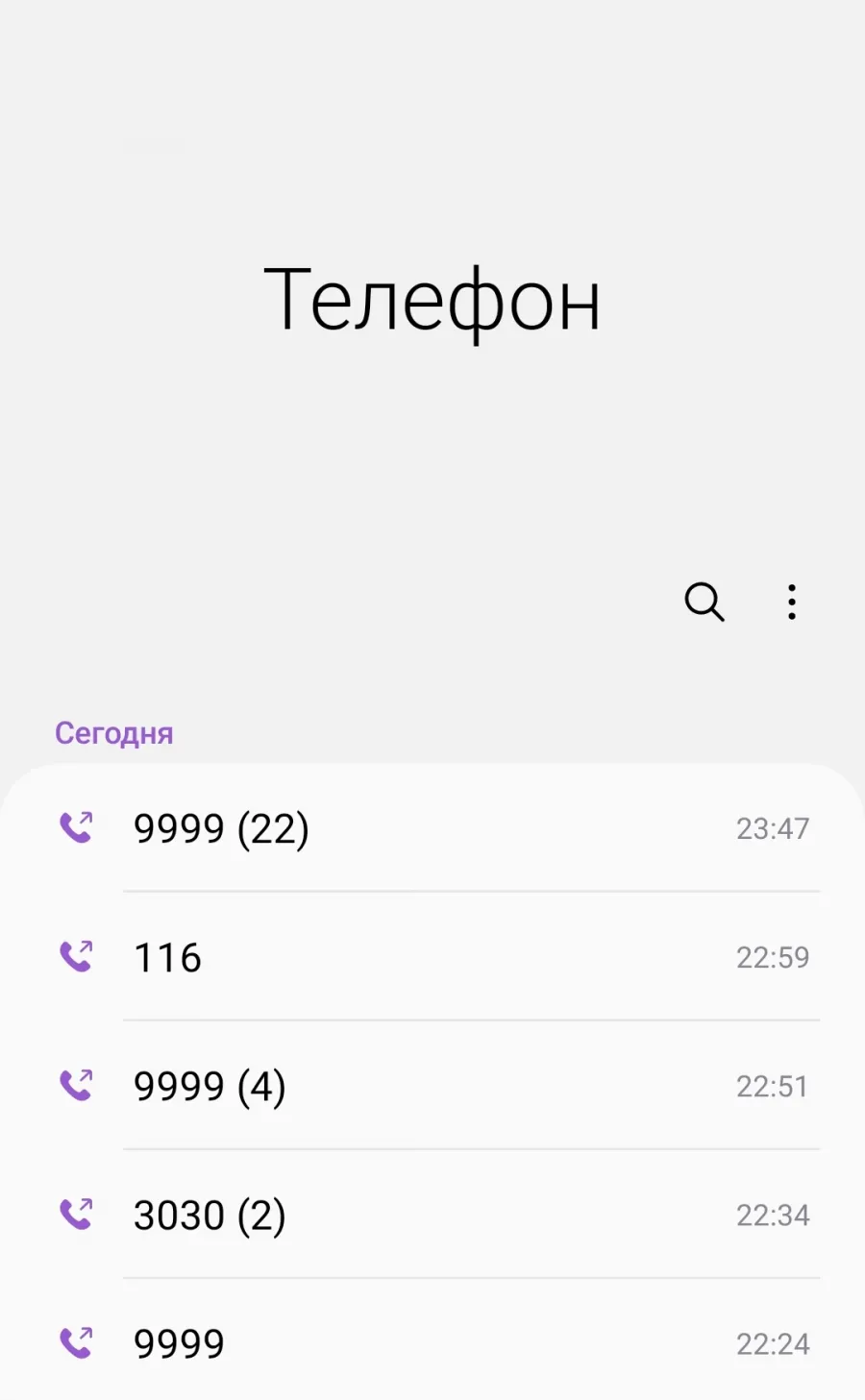The height and width of the screenshot is (1400, 865).
Task: Open the 9999 (4) call entry
Action: pyautogui.click(x=432, y=1086)
